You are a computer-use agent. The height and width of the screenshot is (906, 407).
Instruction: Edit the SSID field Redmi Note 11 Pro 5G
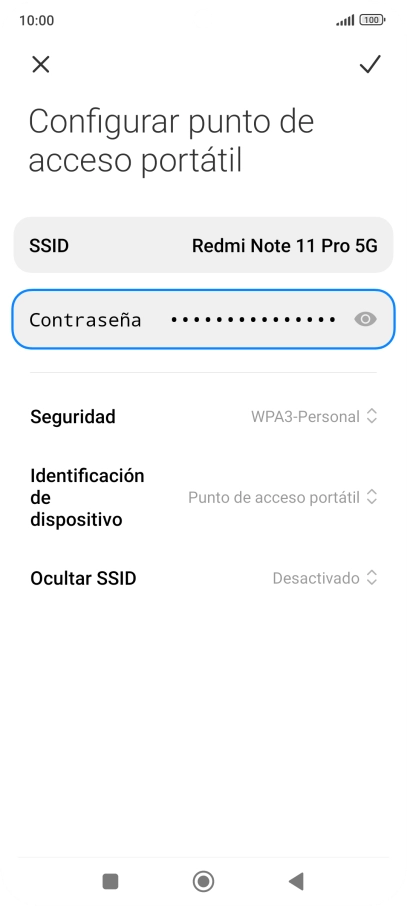coord(204,246)
